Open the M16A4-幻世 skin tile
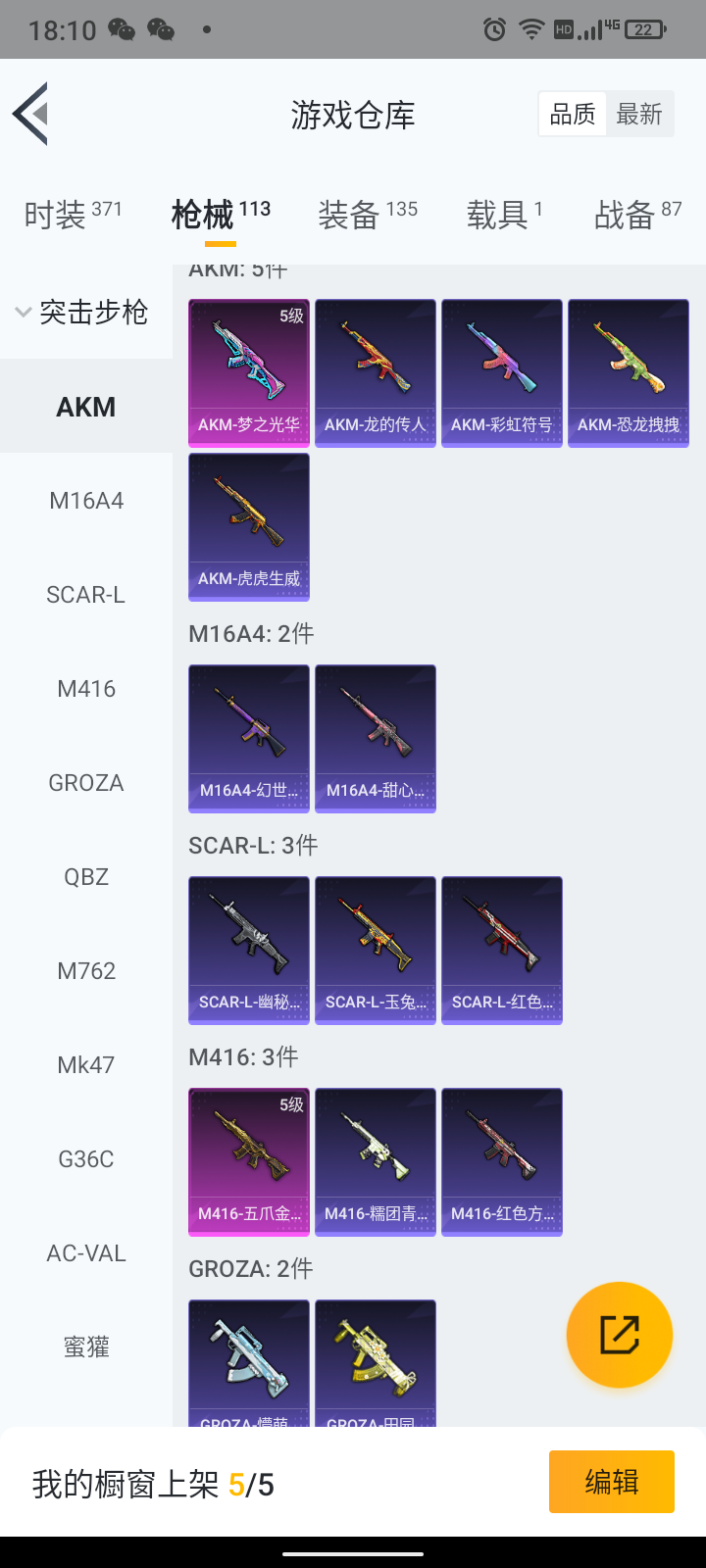706x1568 pixels. pyautogui.click(x=249, y=739)
